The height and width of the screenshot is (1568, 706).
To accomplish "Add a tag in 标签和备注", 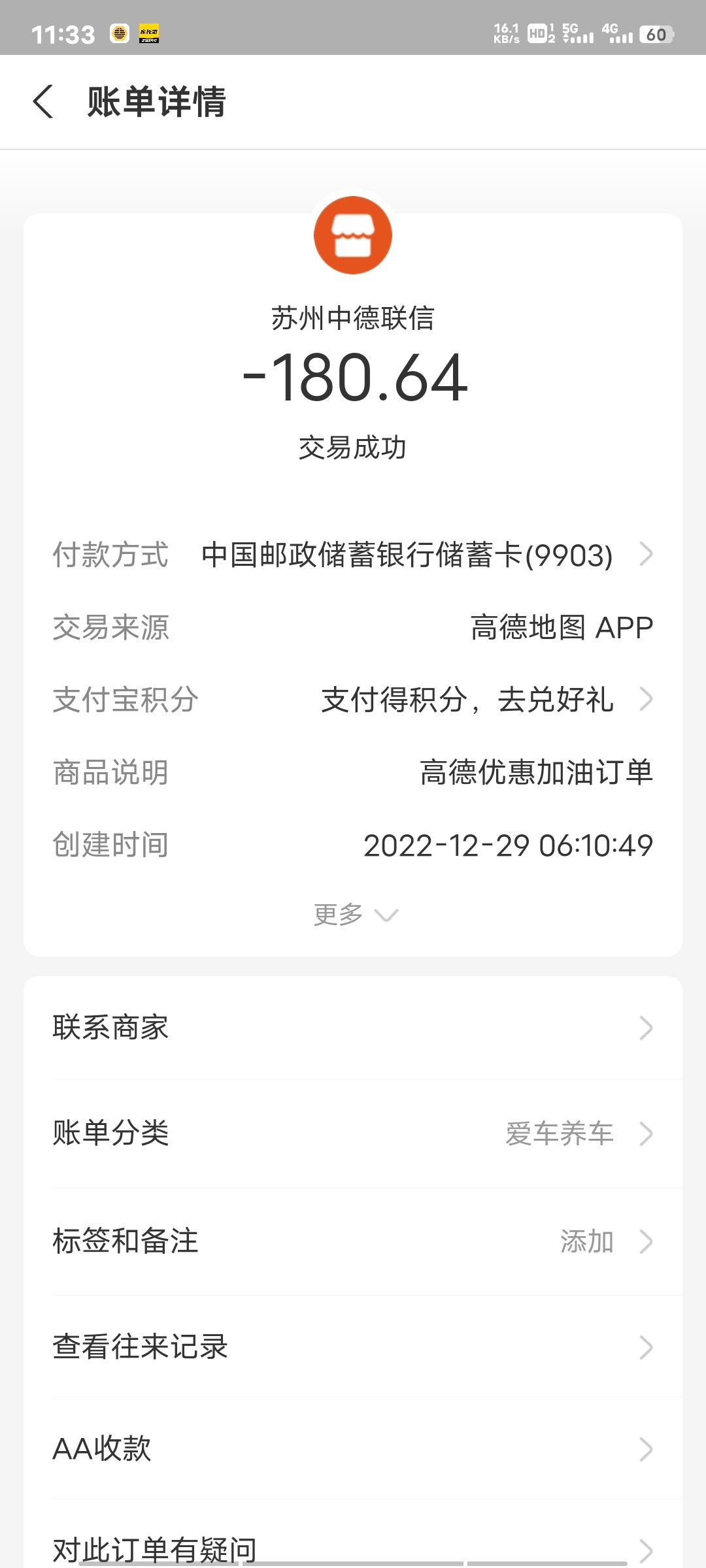I will pyautogui.click(x=353, y=1241).
